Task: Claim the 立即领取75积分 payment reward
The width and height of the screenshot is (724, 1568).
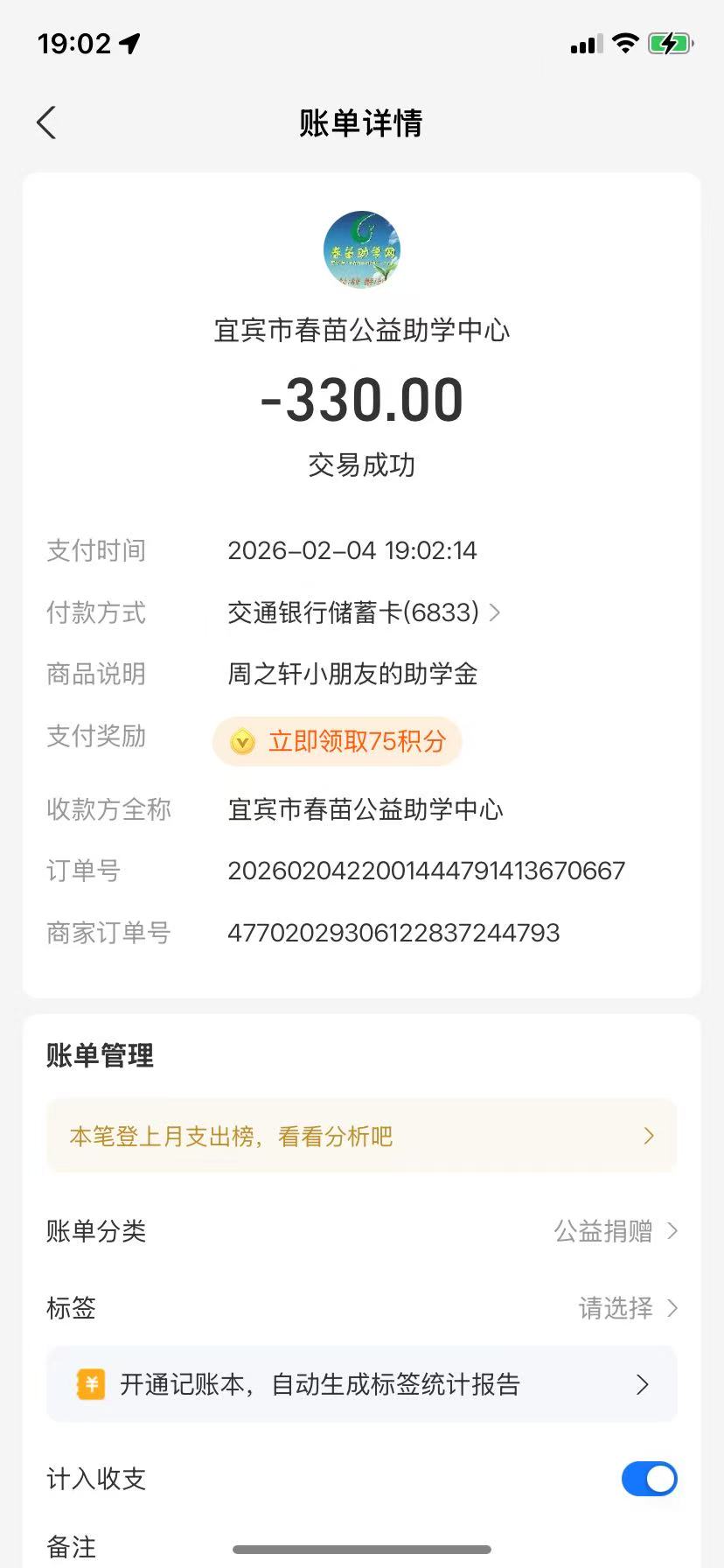Action: (338, 741)
